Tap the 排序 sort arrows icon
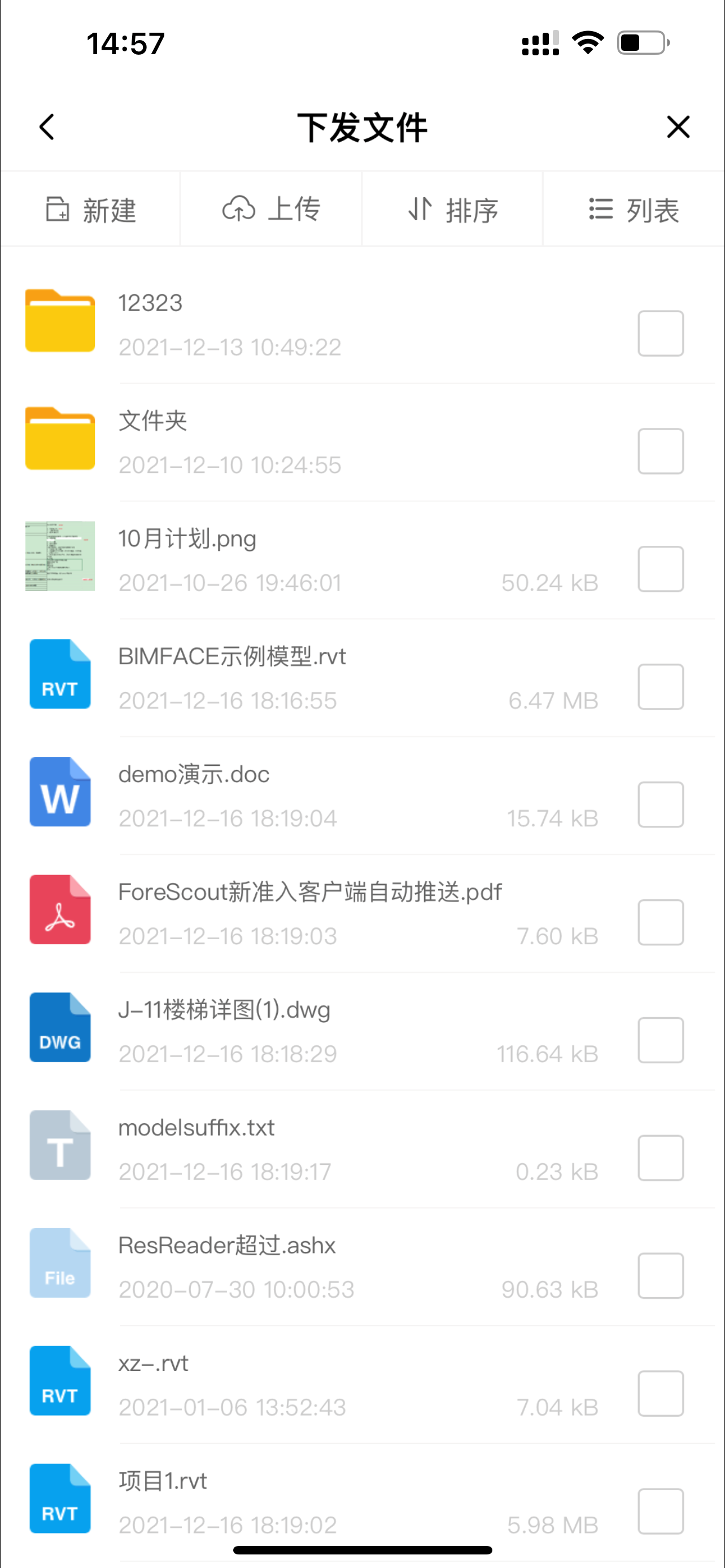The image size is (725, 1568). click(x=420, y=209)
